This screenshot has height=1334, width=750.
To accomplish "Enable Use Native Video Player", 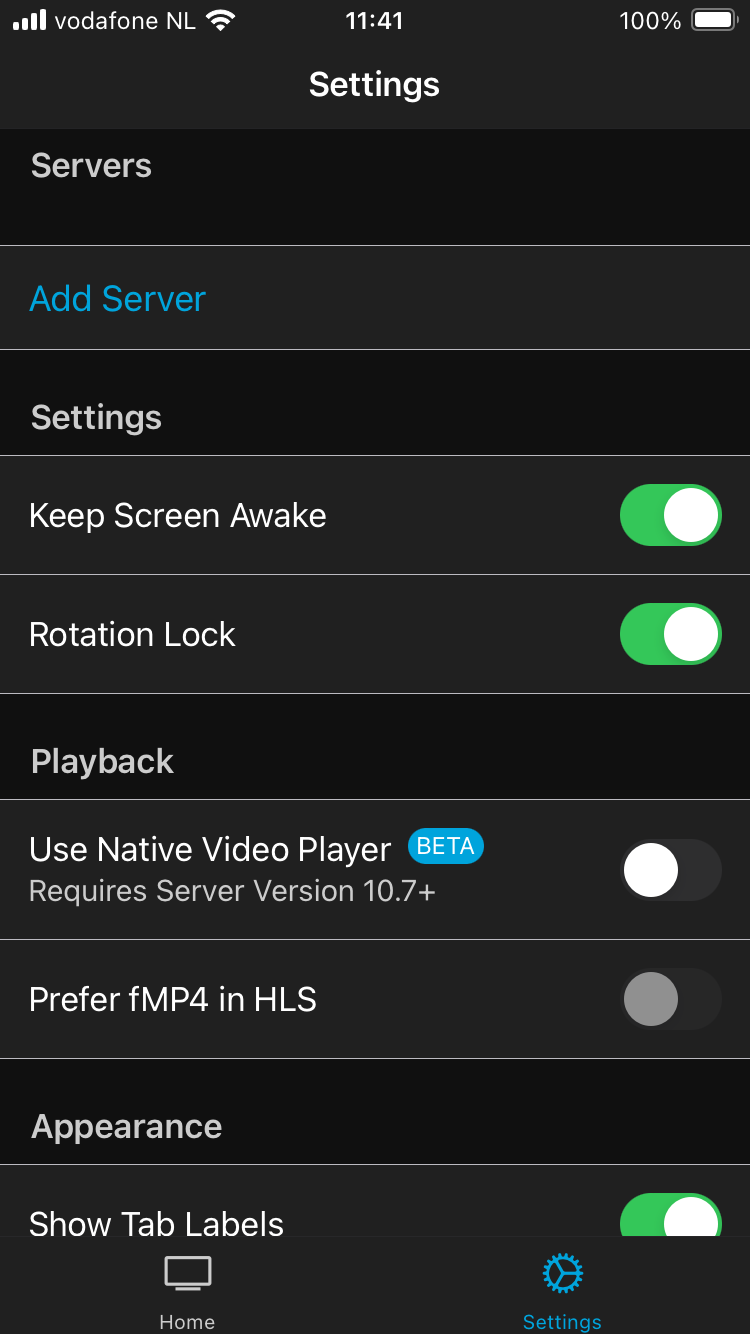I will coord(670,870).
